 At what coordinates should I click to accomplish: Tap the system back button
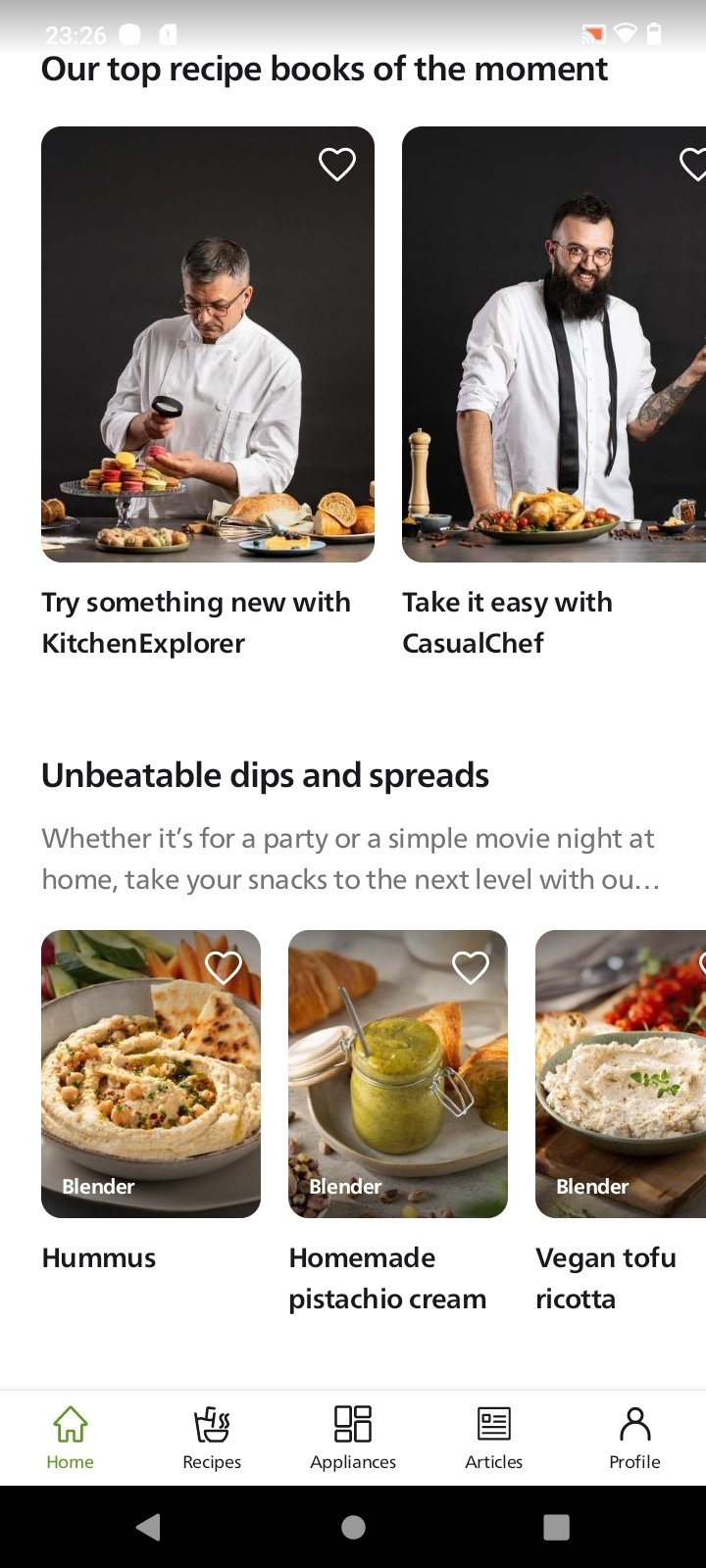[149, 1527]
